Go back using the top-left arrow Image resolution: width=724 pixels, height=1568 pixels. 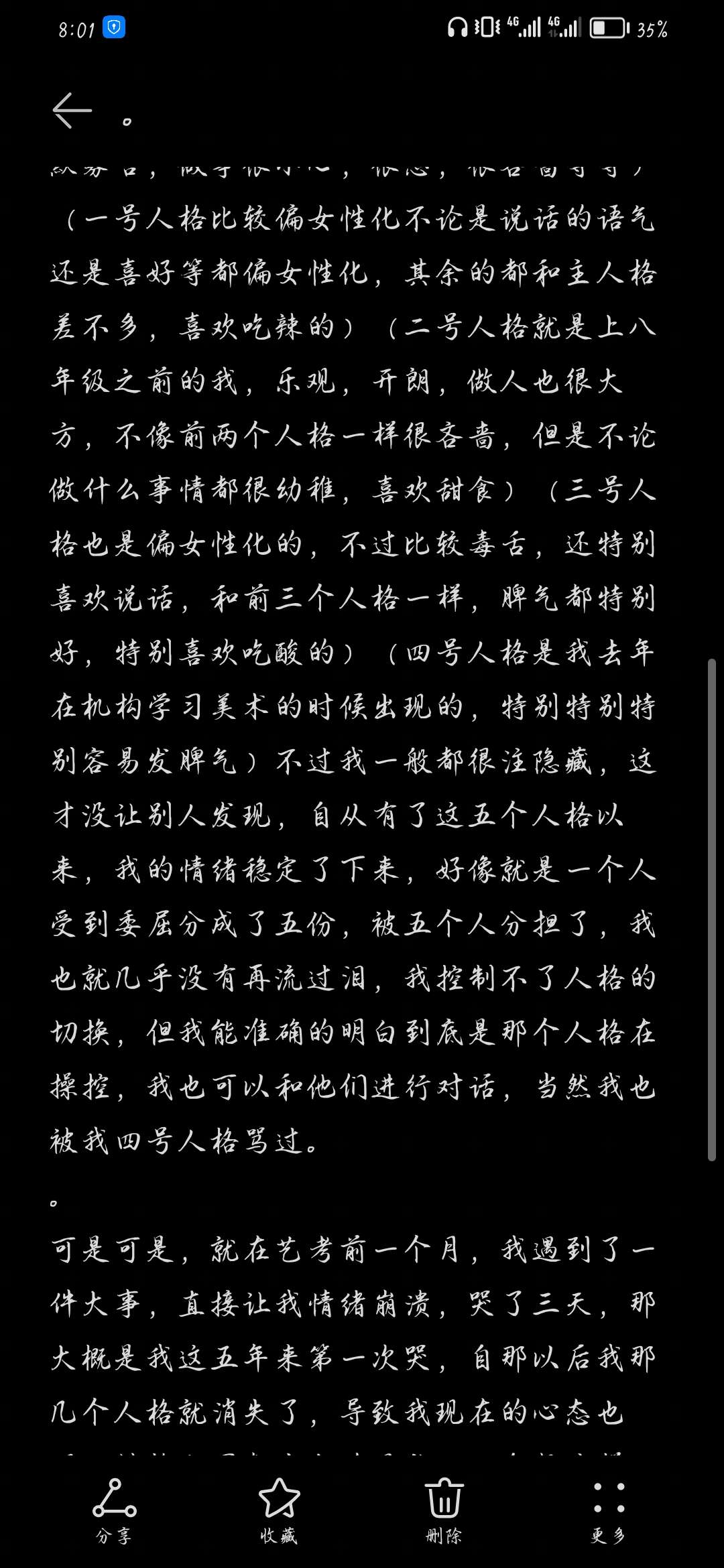coord(72,111)
